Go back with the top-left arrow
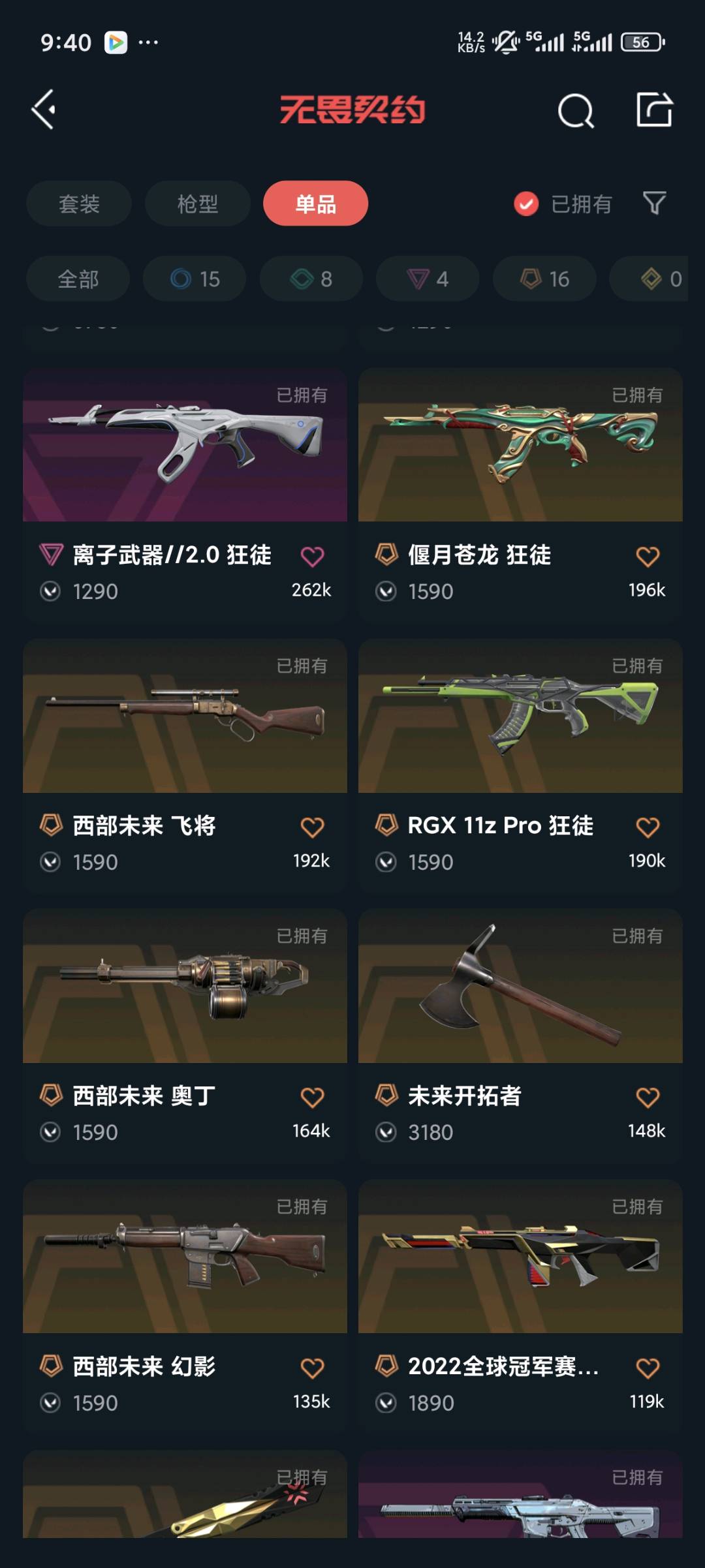705x1568 pixels. click(44, 110)
